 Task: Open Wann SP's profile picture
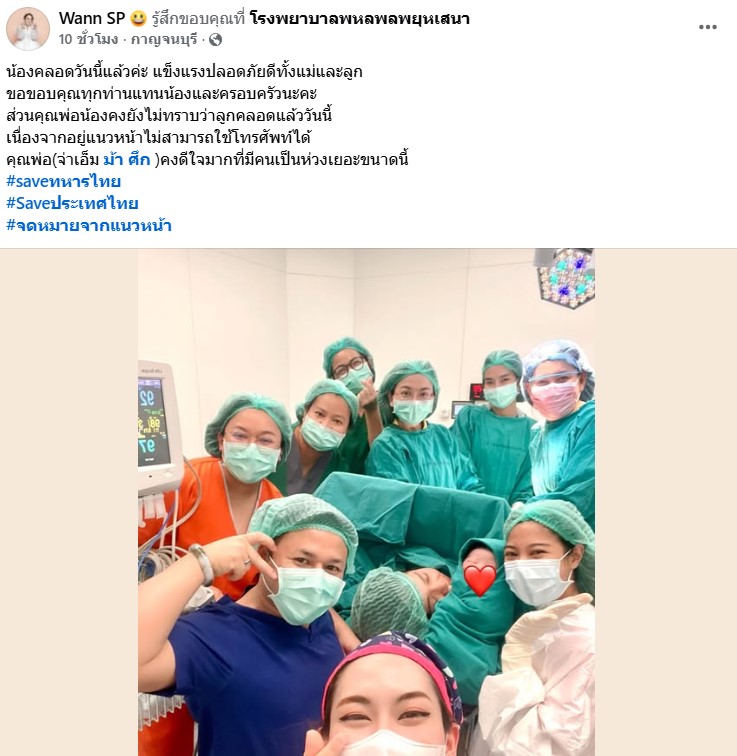[x=28, y=29]
